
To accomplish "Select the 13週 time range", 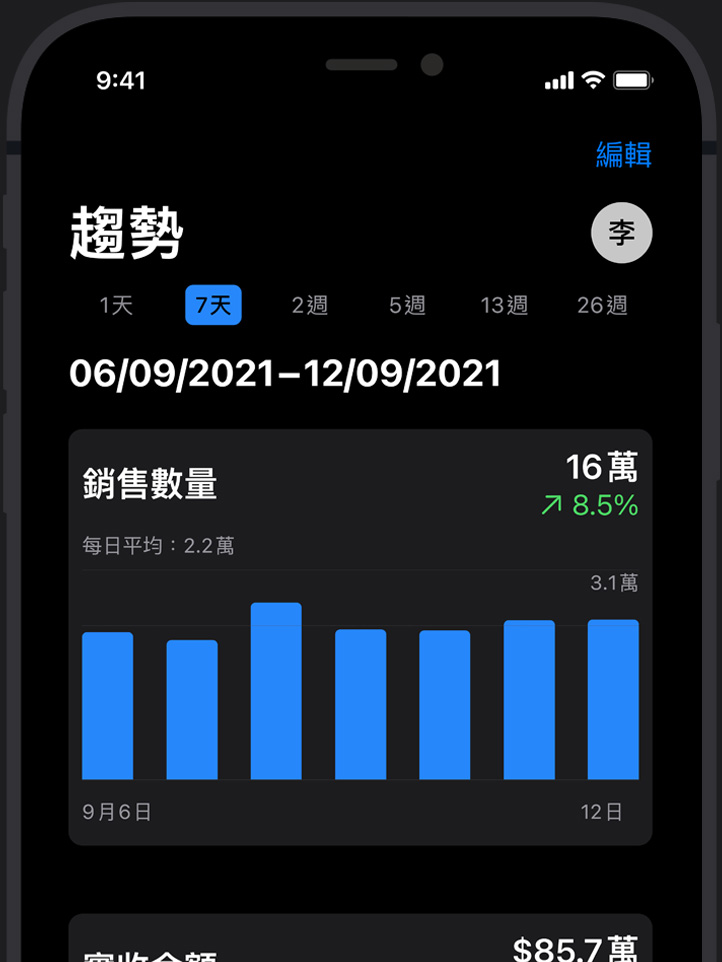I will pyautogui.click(x=504, y=305).
